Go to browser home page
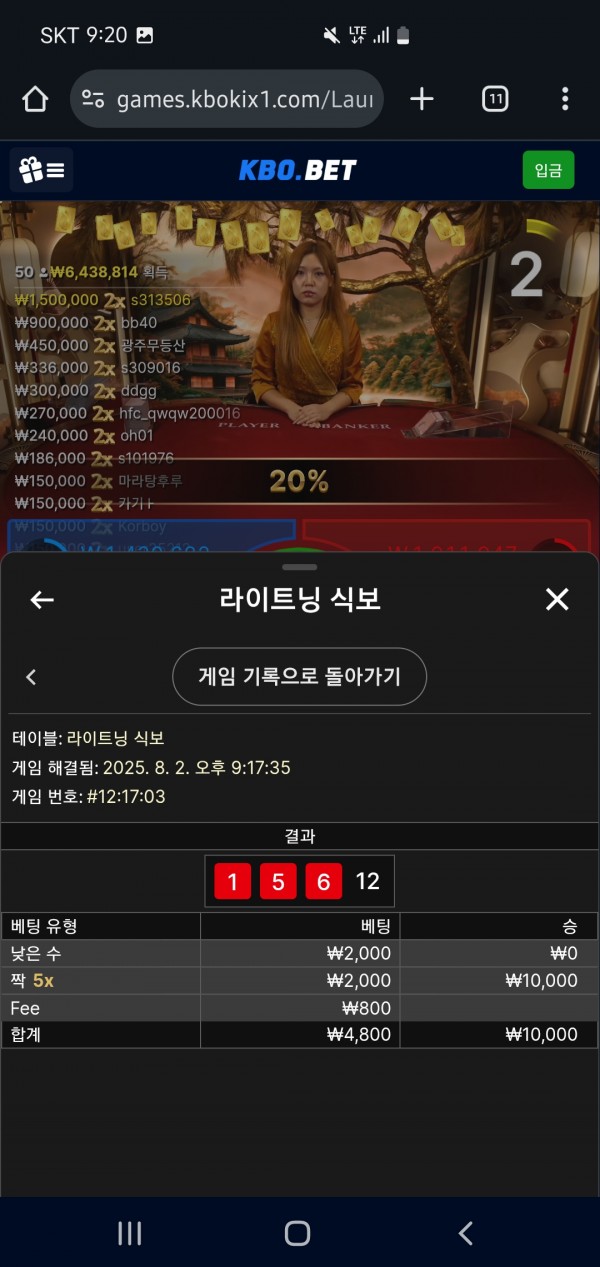The width and height of the screenshot is (600, 1267). click(35, 98)
